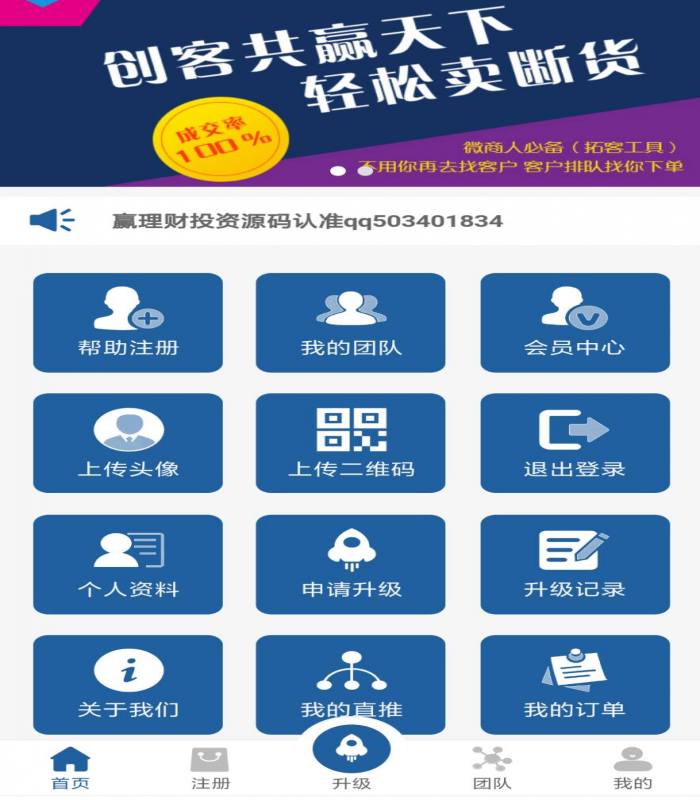Screen dimensions: 700x800
Task: View 个人资料 profile info
Action: [128, 564]
